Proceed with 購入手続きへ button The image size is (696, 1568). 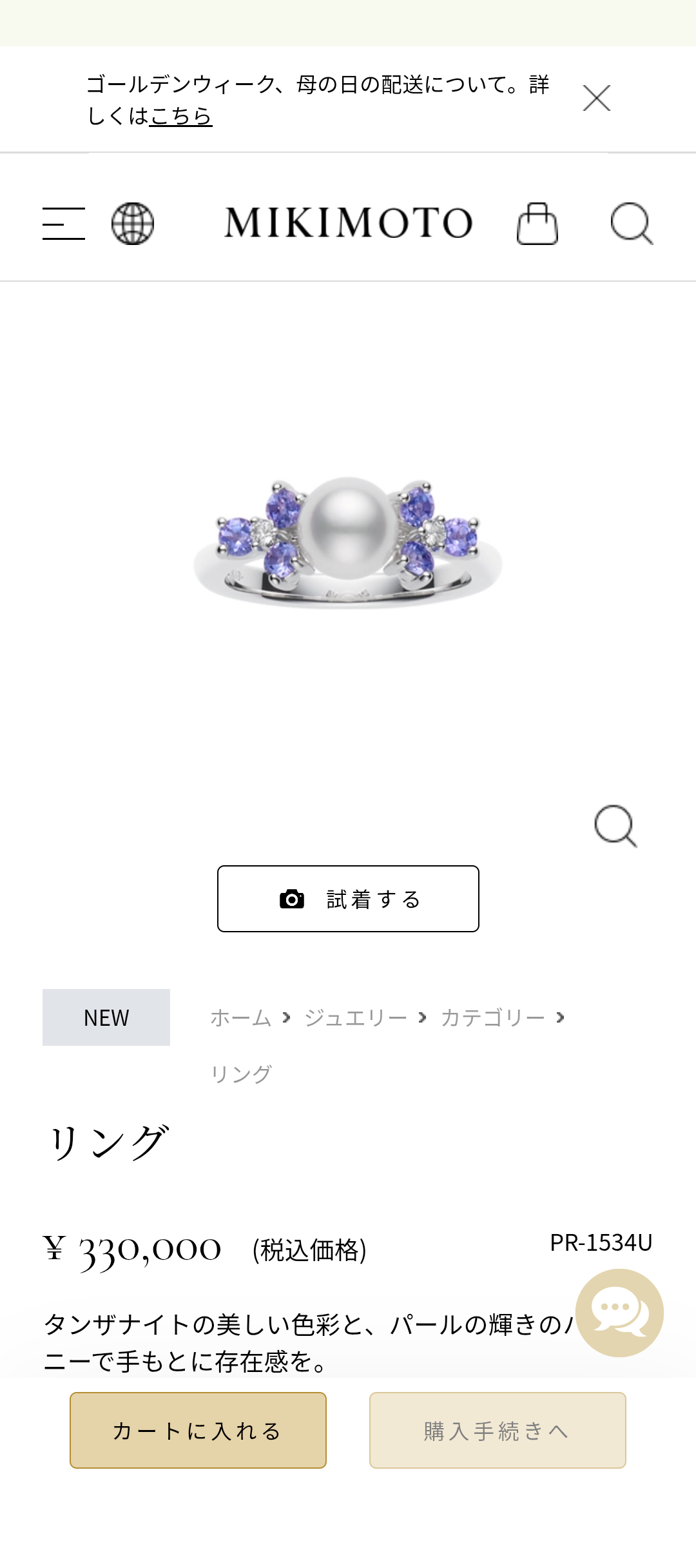498,1430
